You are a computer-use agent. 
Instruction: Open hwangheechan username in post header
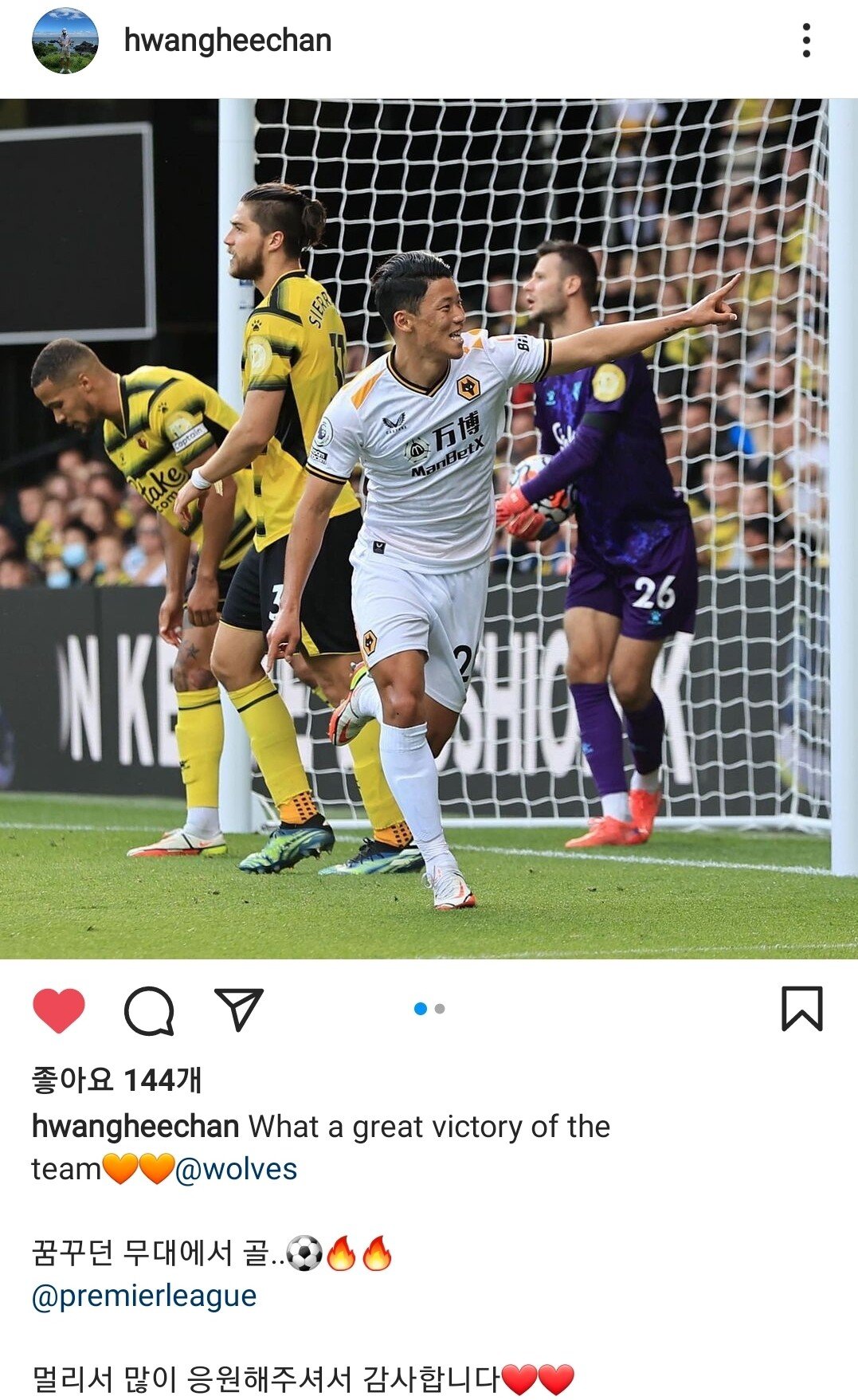pyautogui.click(x=227, y=41)
